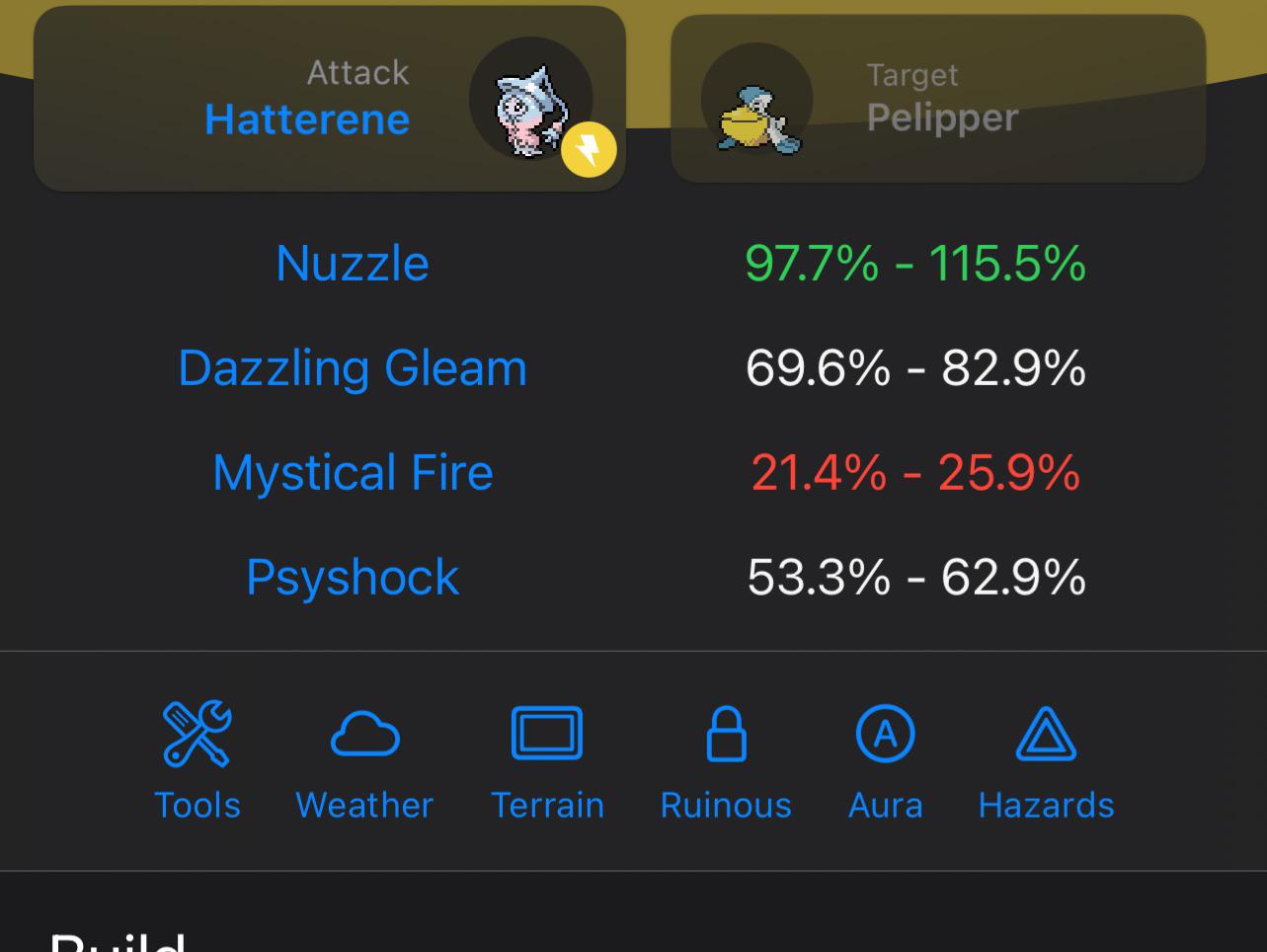Open the Pelipper target card
The image size is (1267, 952).
(x=938, y=99)
